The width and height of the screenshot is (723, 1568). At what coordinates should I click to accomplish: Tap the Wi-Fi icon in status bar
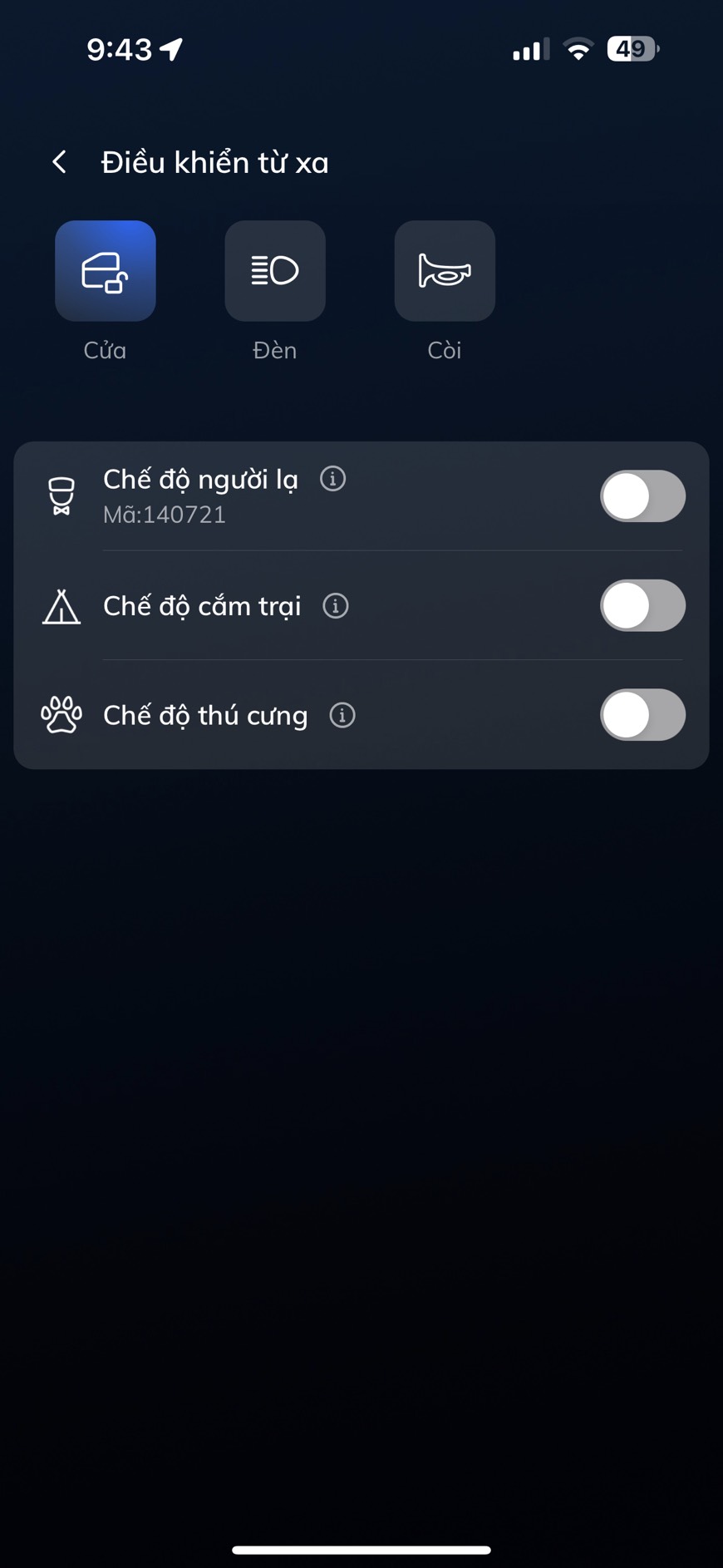tap(578, 48)
